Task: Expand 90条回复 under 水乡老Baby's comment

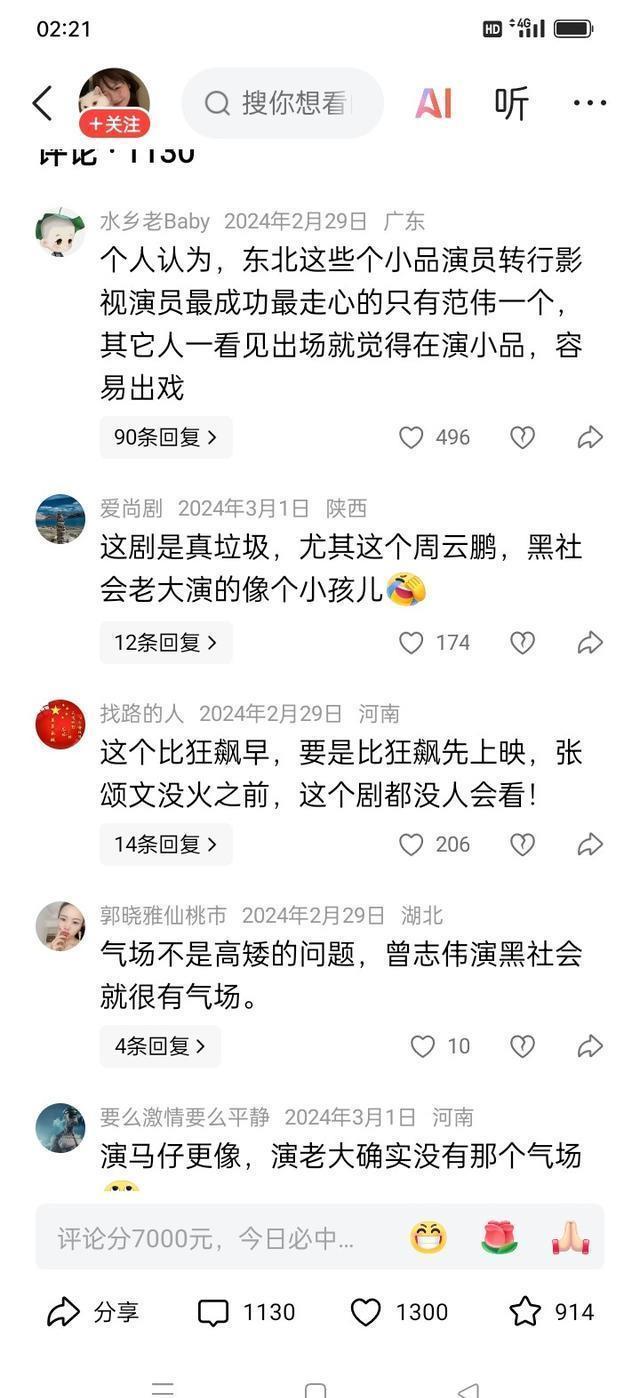Action: tap(165, 437)
